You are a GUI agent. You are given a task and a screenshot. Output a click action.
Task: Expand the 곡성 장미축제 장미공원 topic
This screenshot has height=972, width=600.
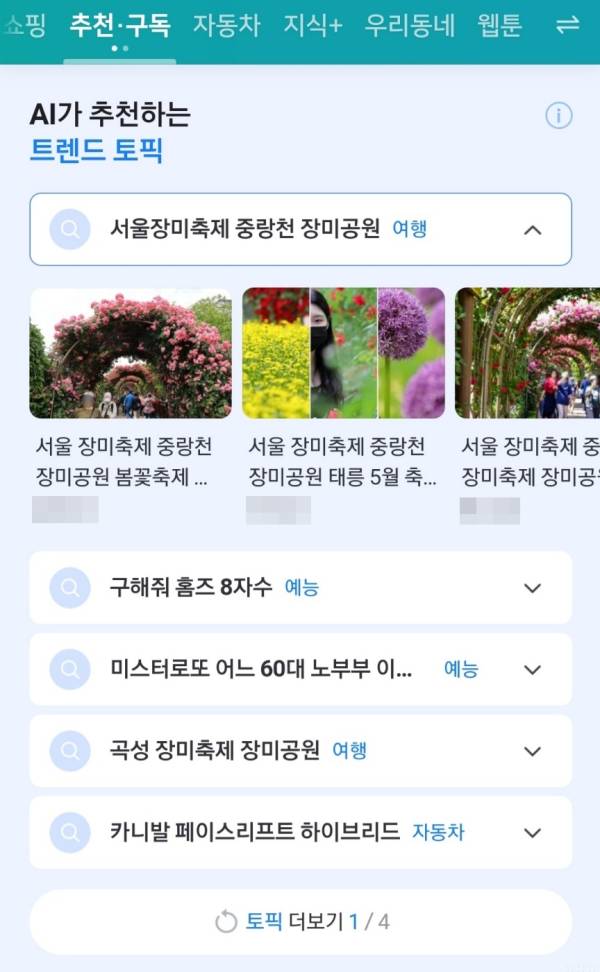[x=532, y=751]
